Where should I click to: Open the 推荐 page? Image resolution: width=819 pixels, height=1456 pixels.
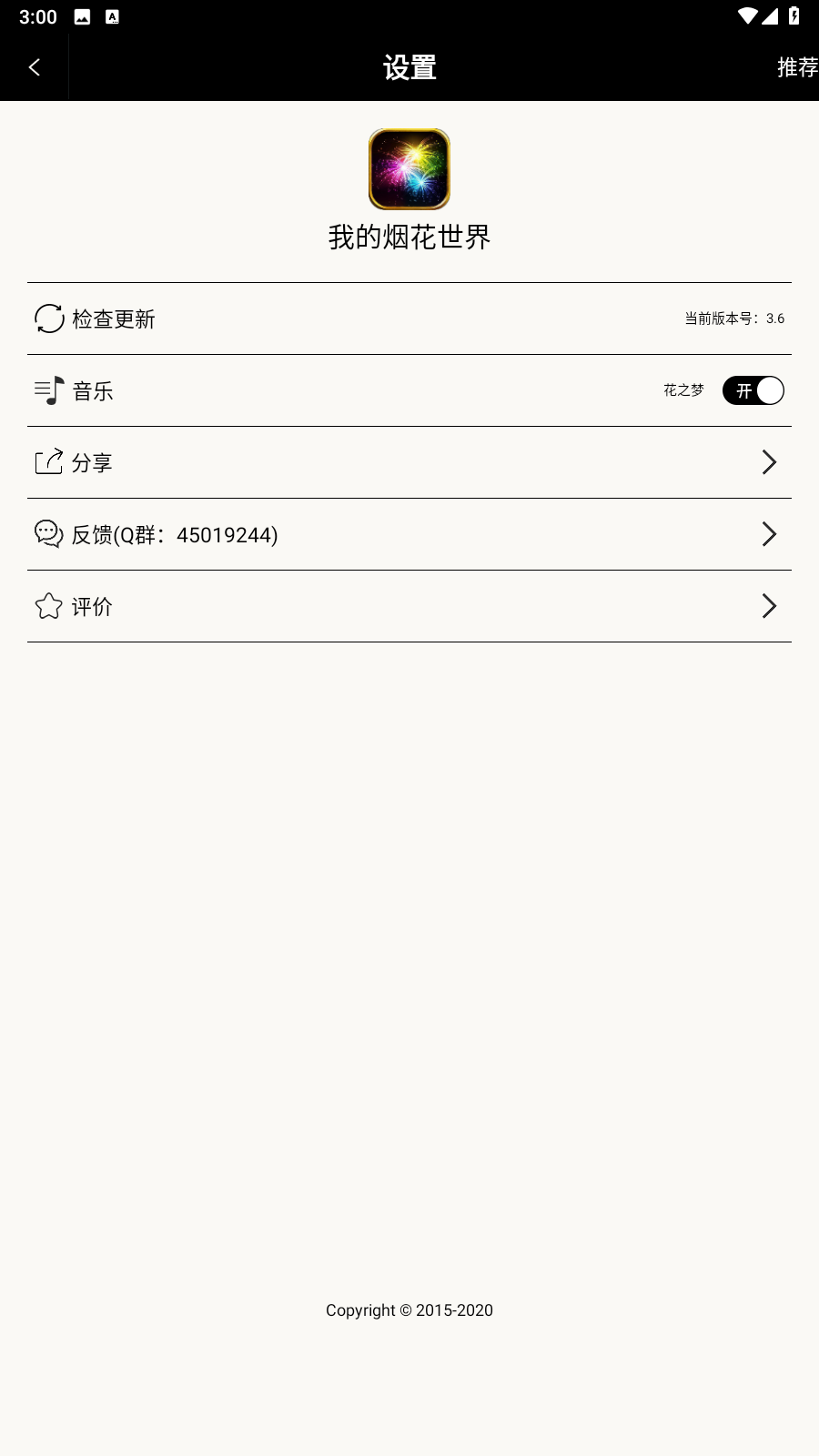point(796,67)
